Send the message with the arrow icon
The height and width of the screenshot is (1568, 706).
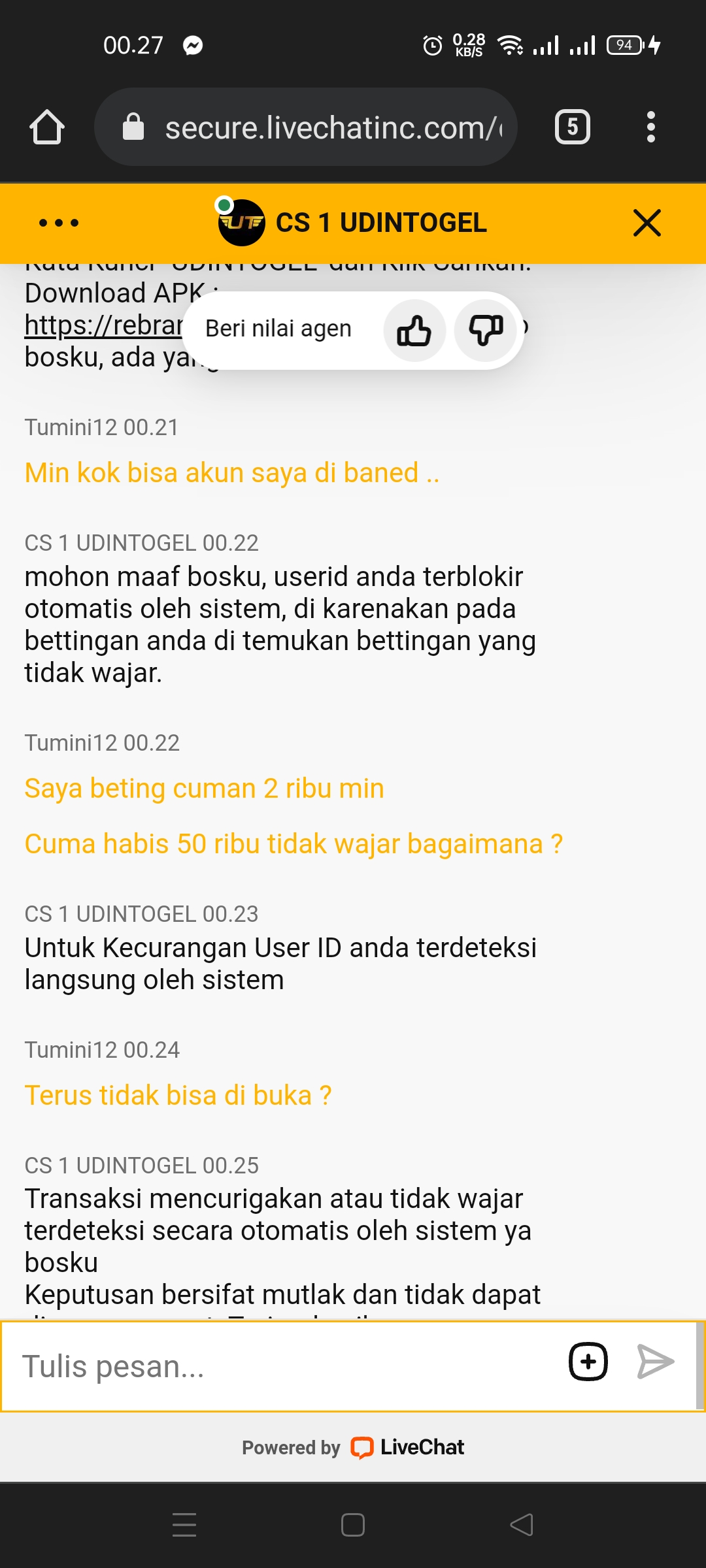pyautogui.click(x=656, y=1362)
